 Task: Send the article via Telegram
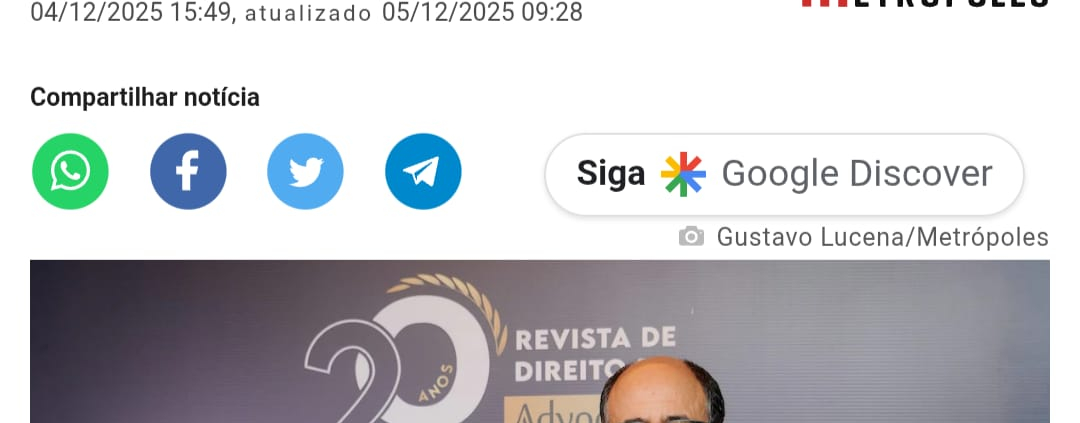point(423,172)
